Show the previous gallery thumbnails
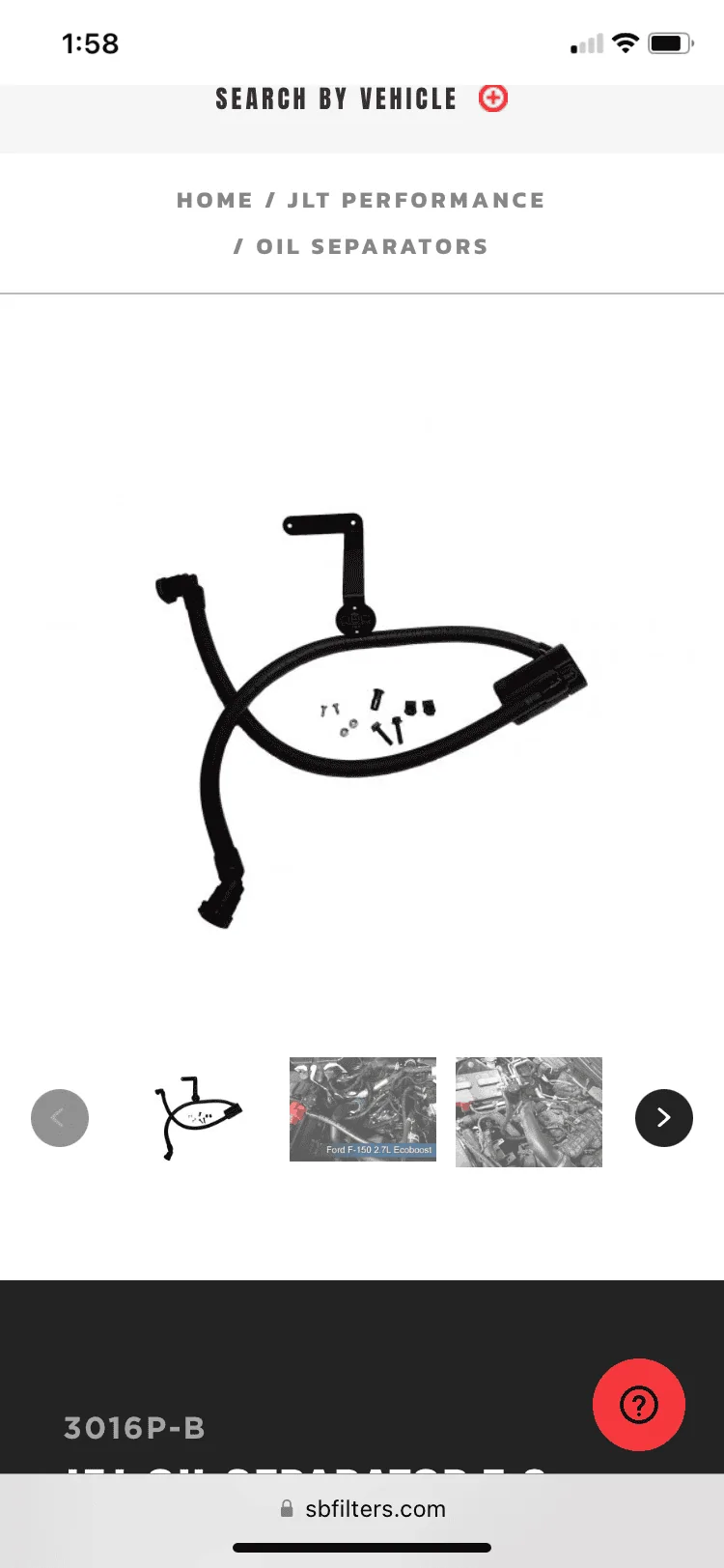The image size is (724, 1568). click(60, 1118)
